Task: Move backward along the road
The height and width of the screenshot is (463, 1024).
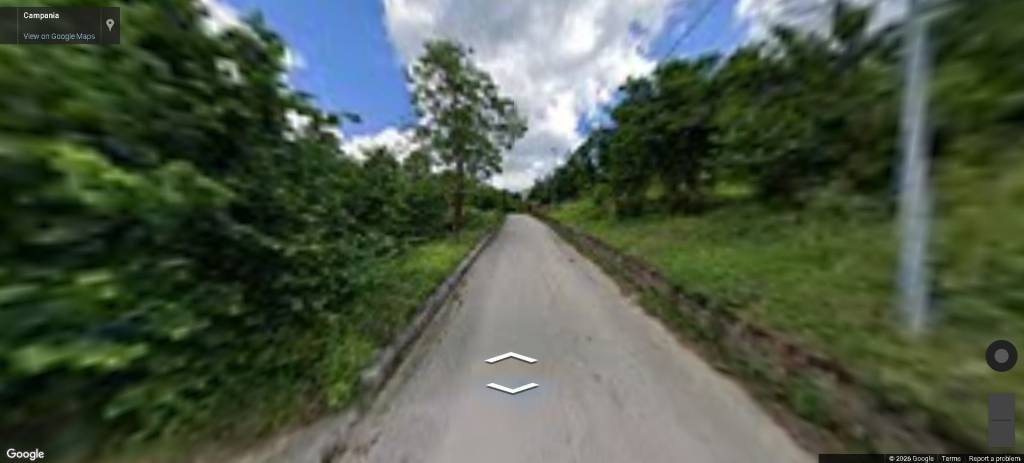Action: pyautogui.click(x=511, y=388)
